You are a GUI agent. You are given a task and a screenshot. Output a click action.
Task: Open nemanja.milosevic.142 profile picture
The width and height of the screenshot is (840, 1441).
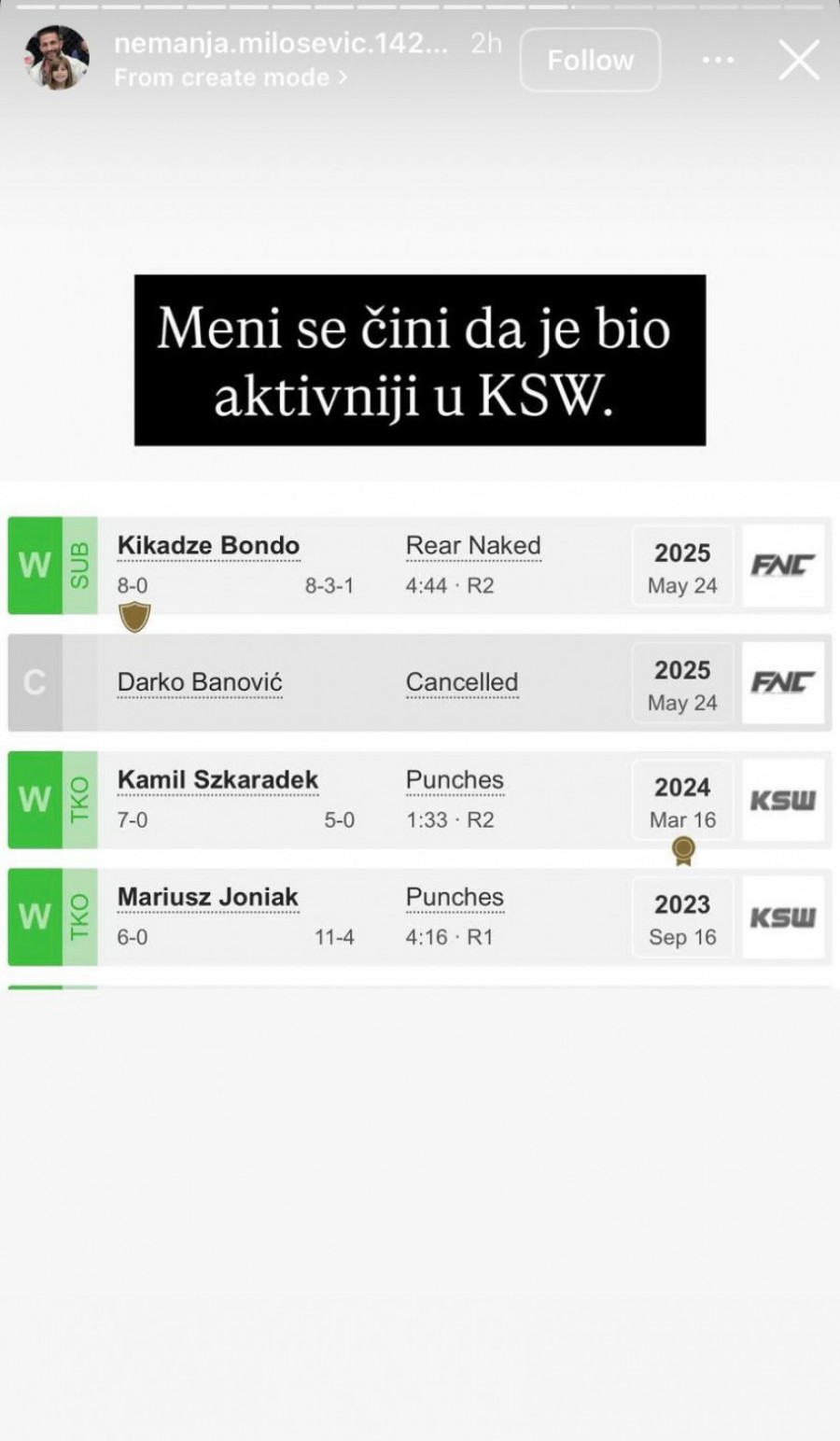[x=58, y=58]
